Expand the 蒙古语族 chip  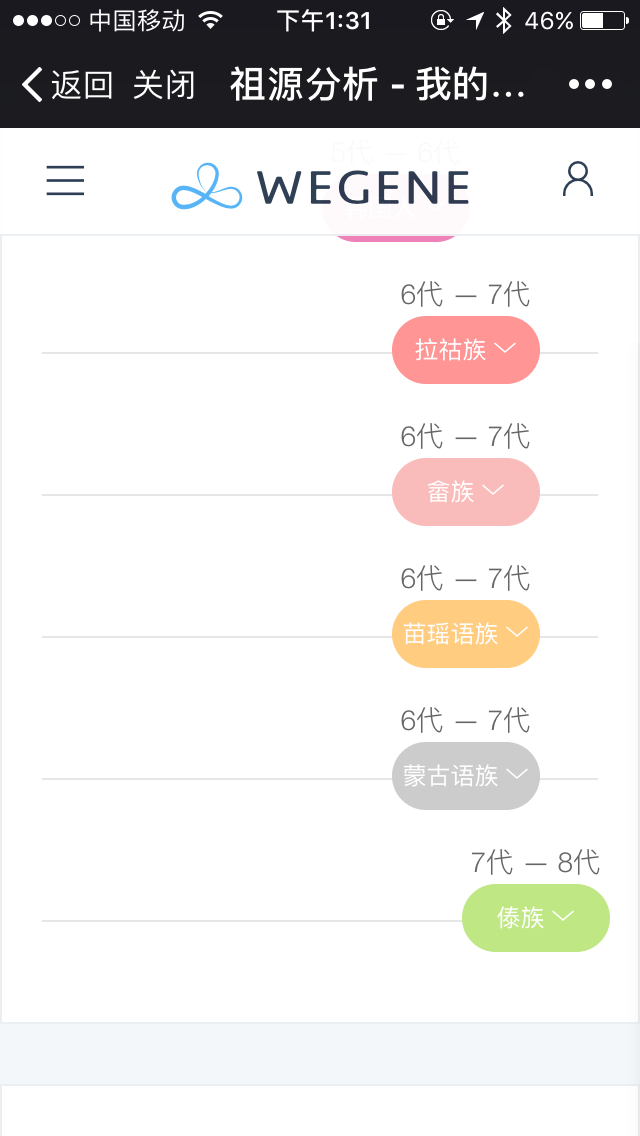click(466, 776)
